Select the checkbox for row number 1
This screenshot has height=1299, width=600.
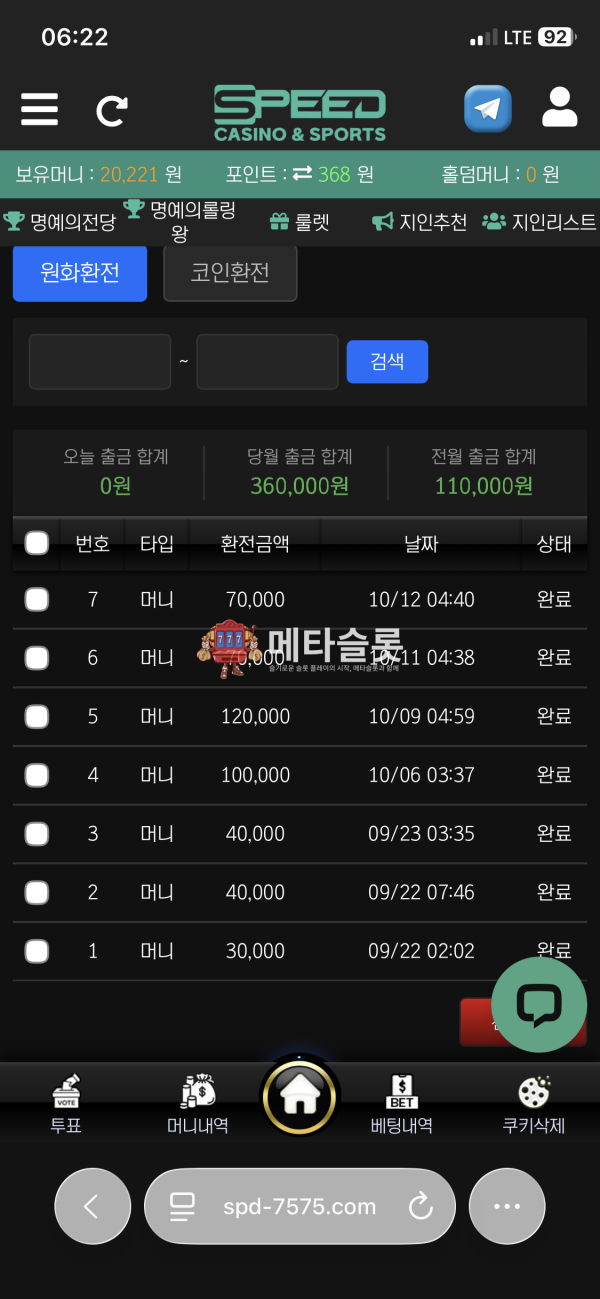click(x=37, y=951)
